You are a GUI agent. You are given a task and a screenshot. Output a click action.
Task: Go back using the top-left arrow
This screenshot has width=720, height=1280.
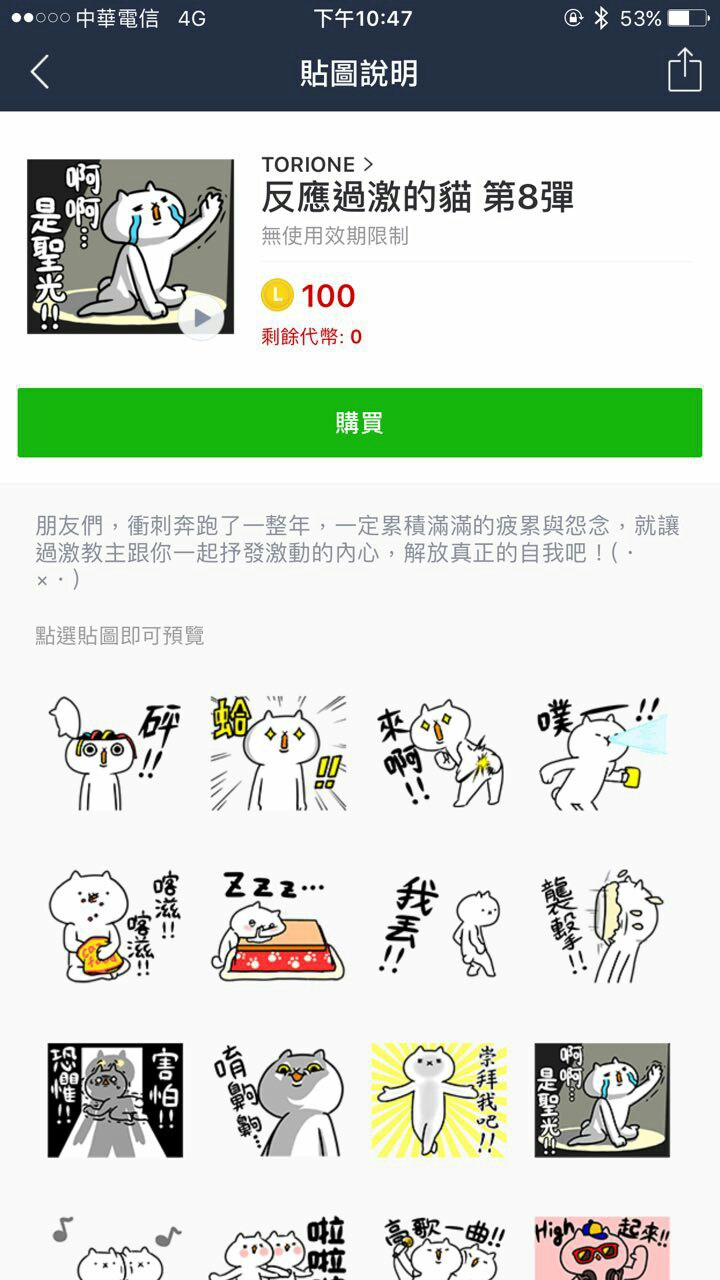(x=40, y=72)
